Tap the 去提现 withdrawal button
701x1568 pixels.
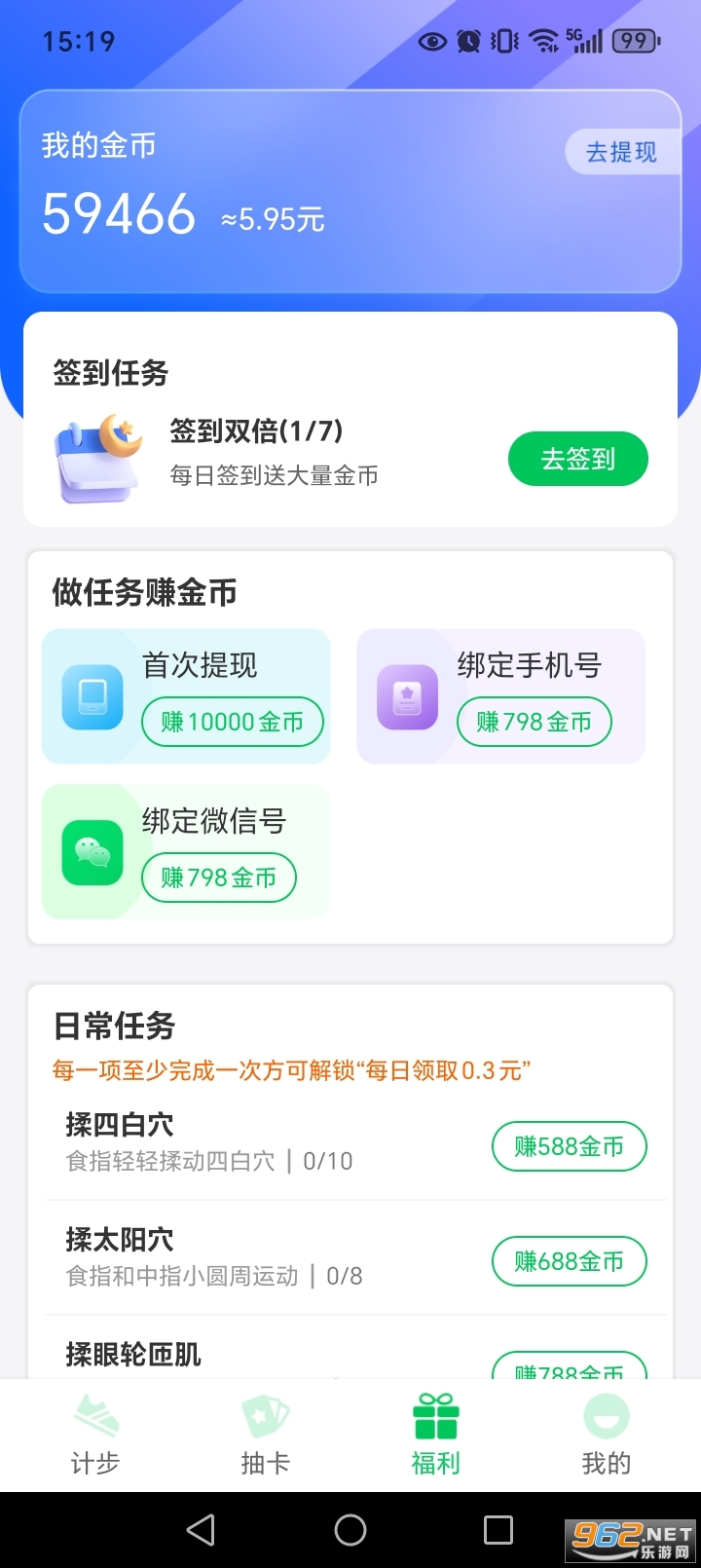click(621, 152)
